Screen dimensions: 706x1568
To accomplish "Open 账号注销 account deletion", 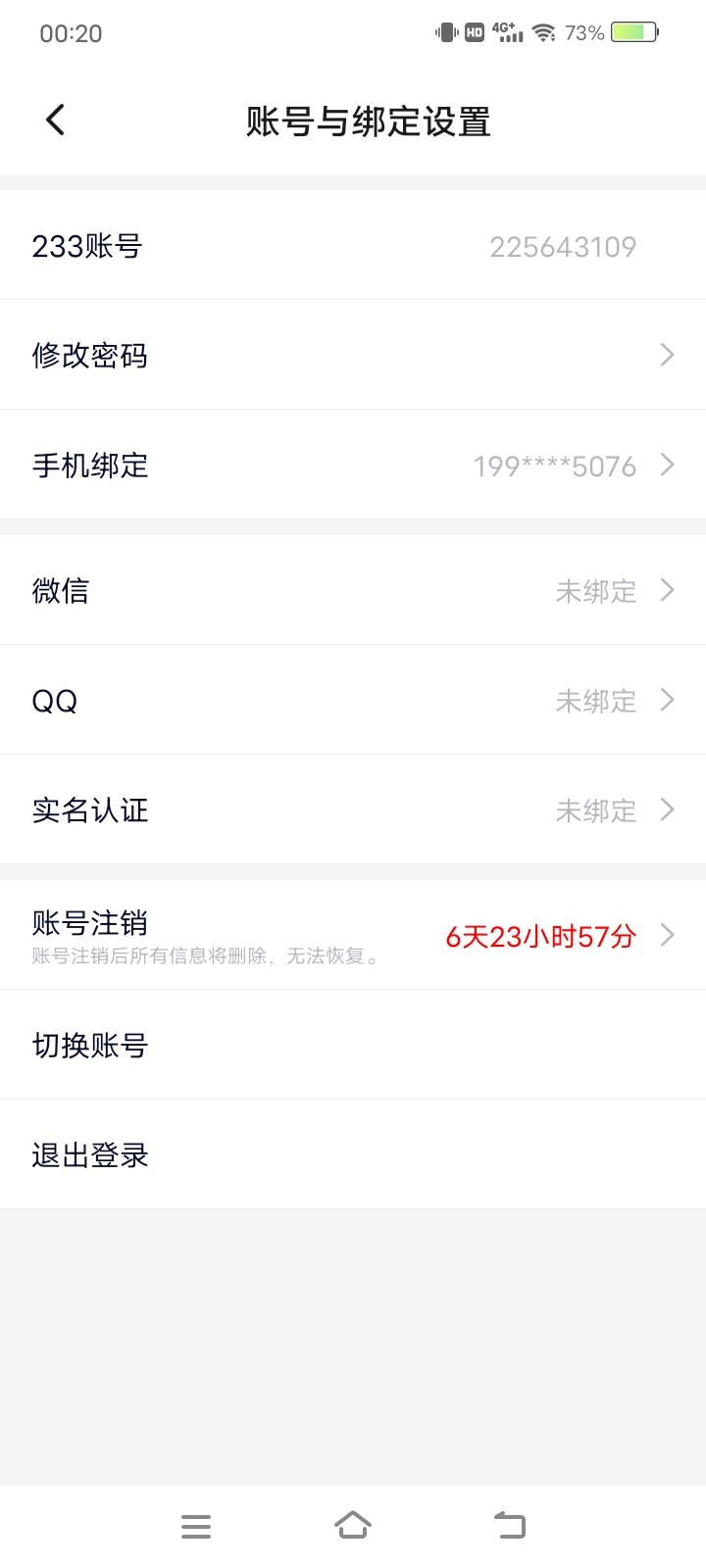I will point(353,935).
